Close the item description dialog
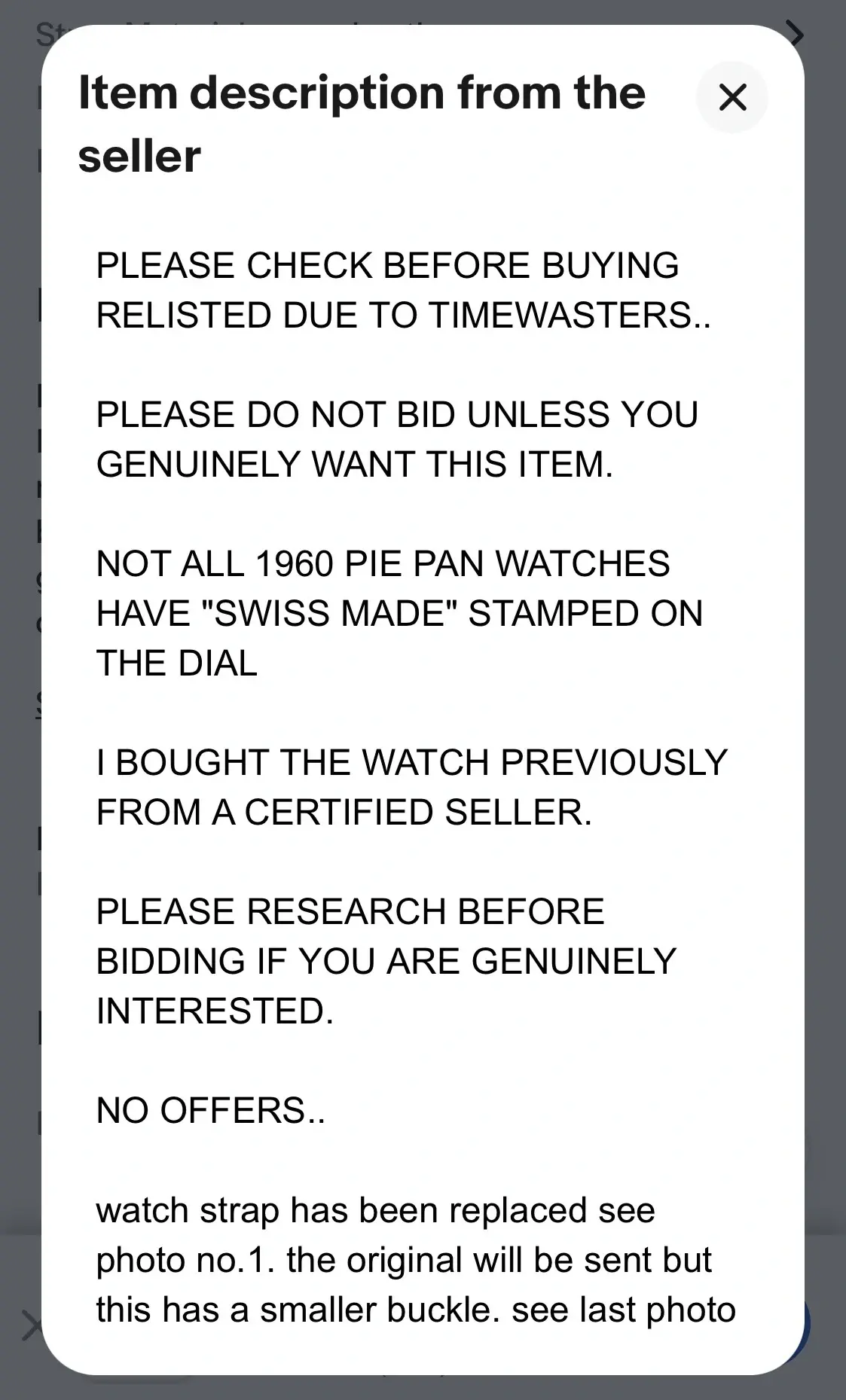The height and width of the screenshot is (1400, 846). (x=732, y=97)
